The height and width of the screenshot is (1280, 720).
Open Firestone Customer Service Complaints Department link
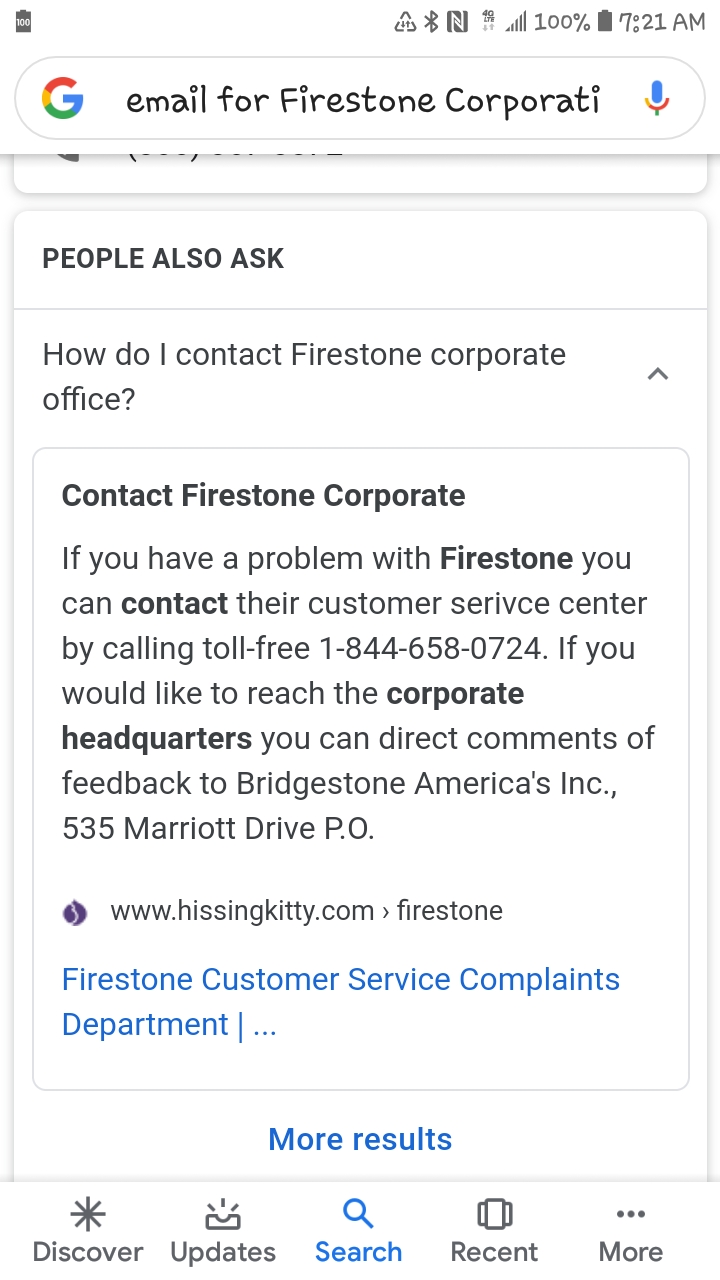point(341,1001)
